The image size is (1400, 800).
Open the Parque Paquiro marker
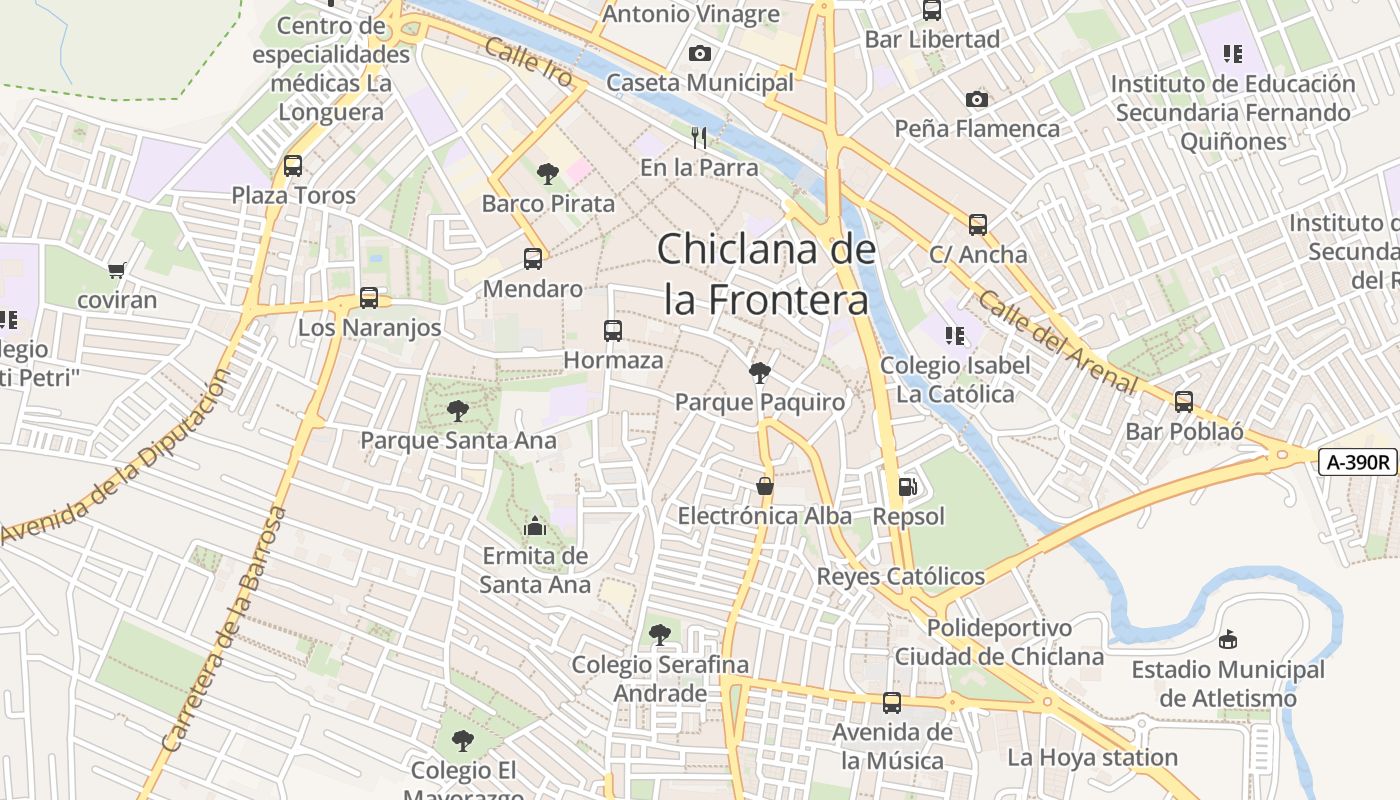point(760,373)
